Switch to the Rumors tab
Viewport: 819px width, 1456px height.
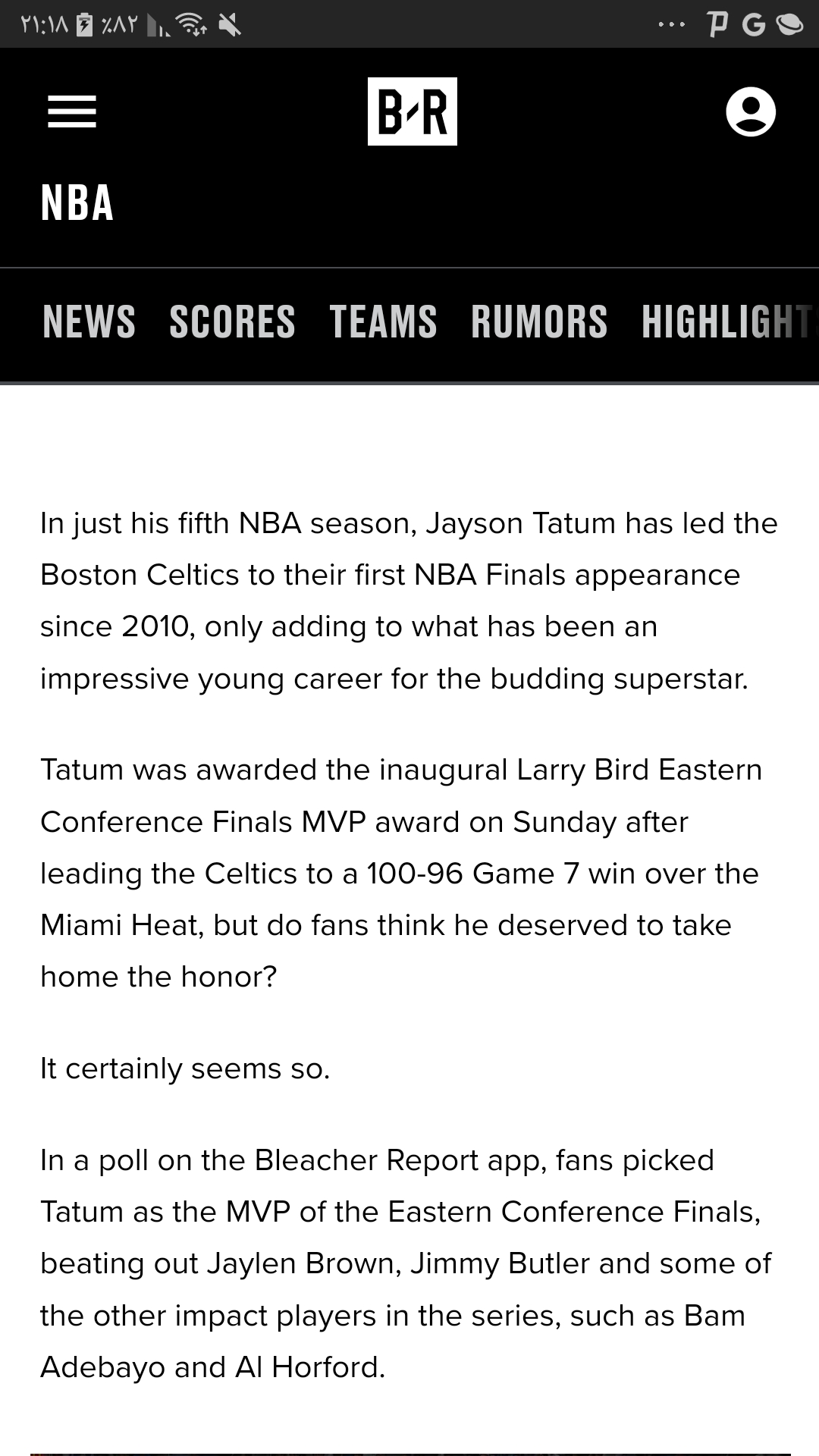pyautogui.click(x=539, y=322)
